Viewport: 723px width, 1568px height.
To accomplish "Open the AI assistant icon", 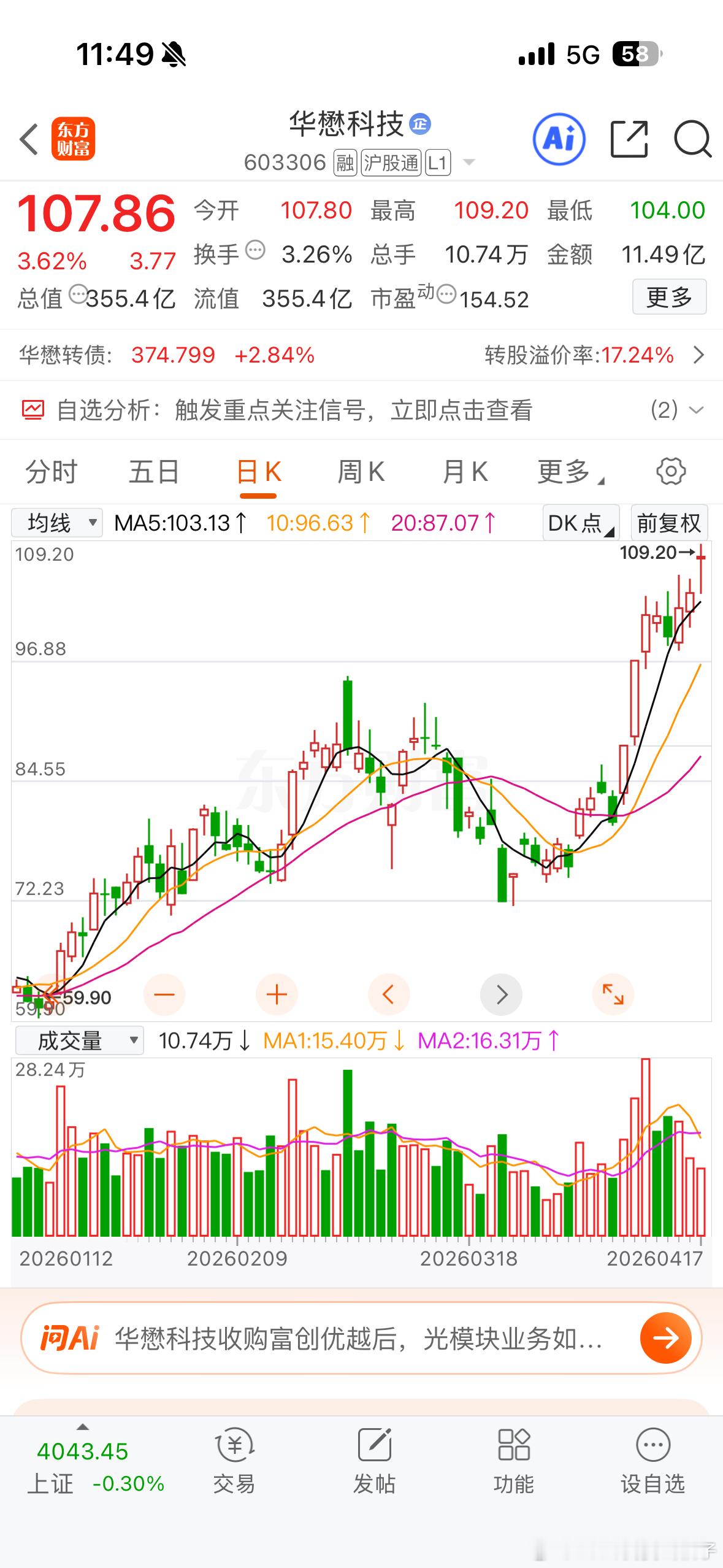I will click(559, 139).
